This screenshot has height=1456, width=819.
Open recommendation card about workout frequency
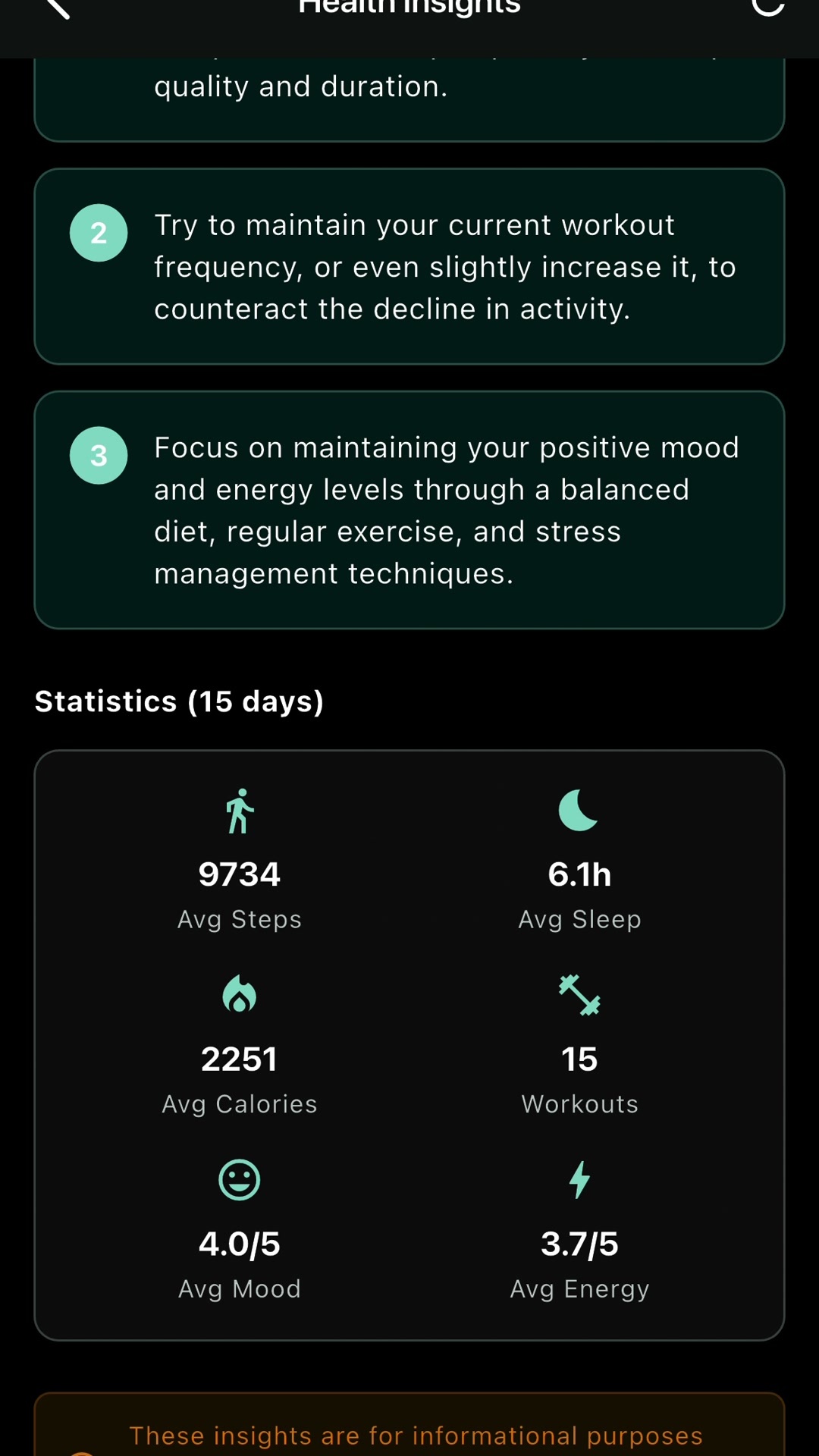click(409, 265)
